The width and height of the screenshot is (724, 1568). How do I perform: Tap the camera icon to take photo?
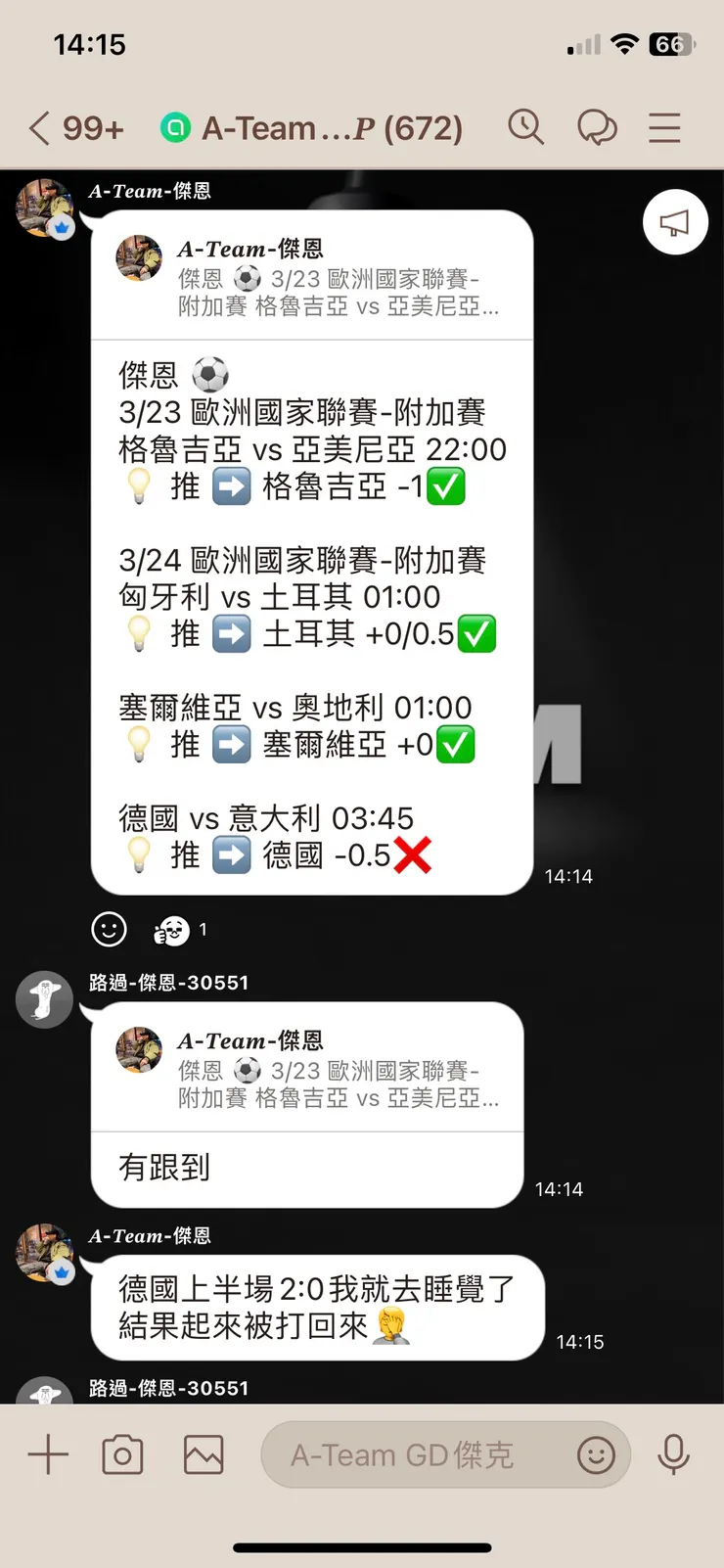pyautogui.click(x=121, y=1454)
